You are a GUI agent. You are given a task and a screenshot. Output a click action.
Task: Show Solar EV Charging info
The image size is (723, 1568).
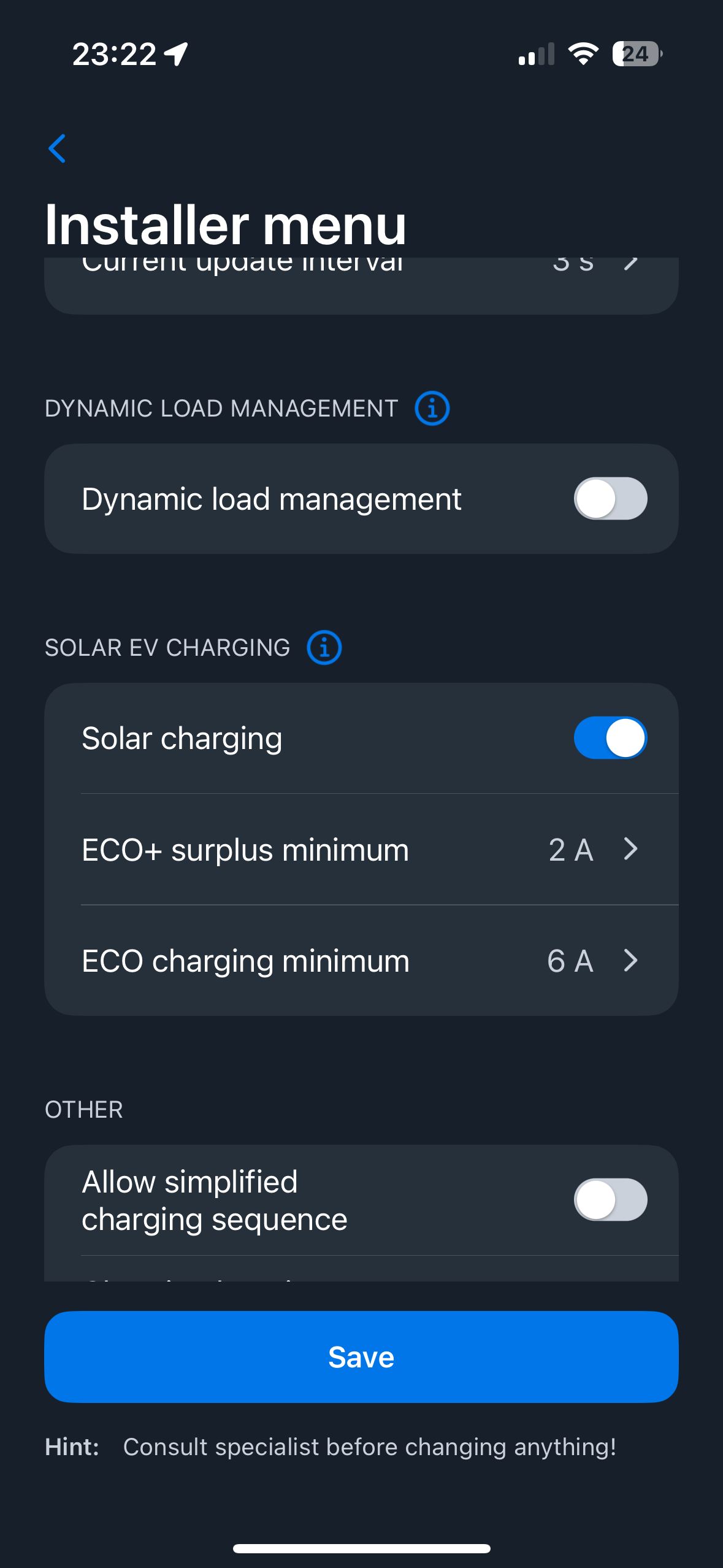(x=324, y=648)
